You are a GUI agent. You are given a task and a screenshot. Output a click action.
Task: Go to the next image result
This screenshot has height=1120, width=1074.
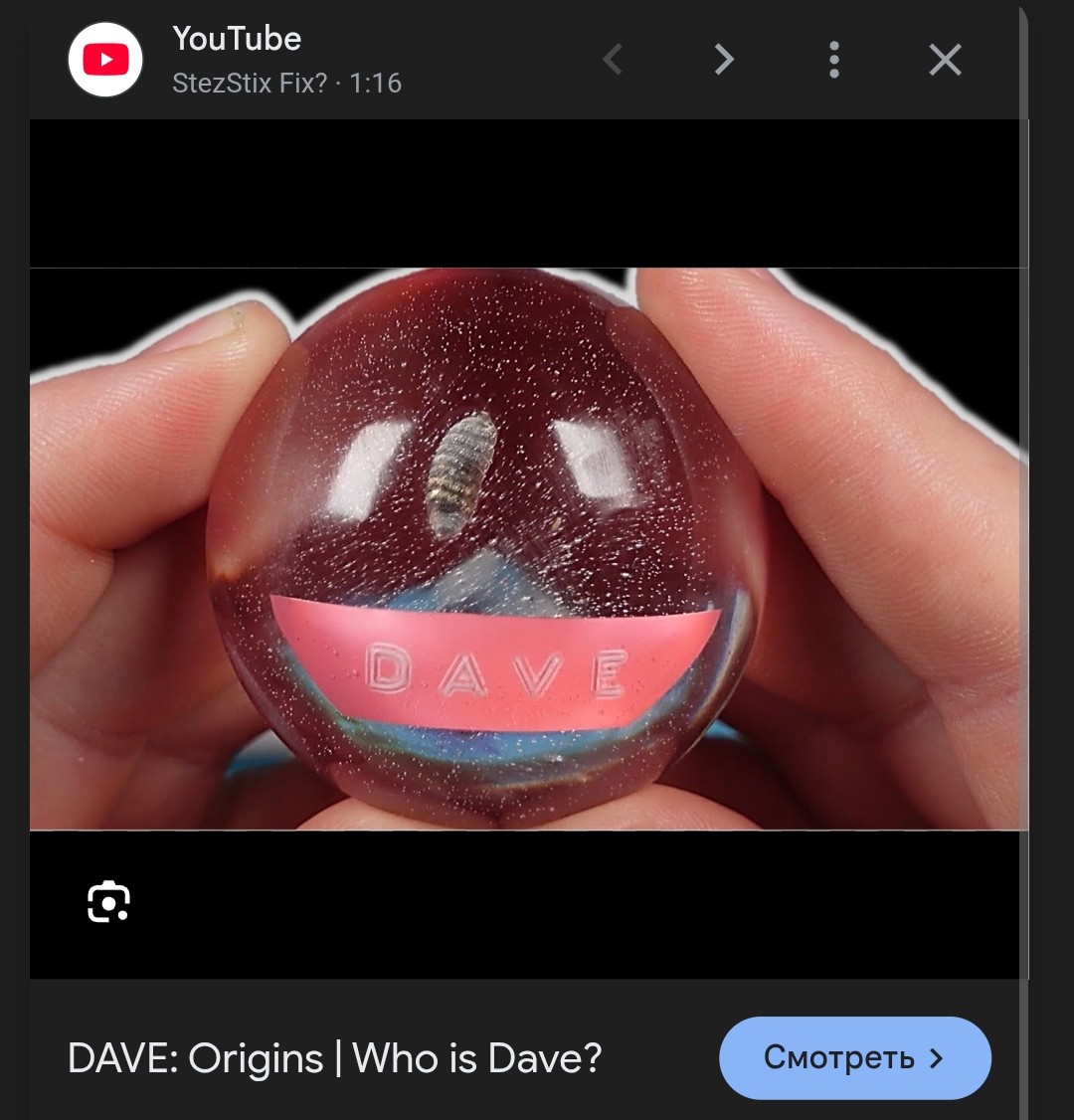(724, 61)
